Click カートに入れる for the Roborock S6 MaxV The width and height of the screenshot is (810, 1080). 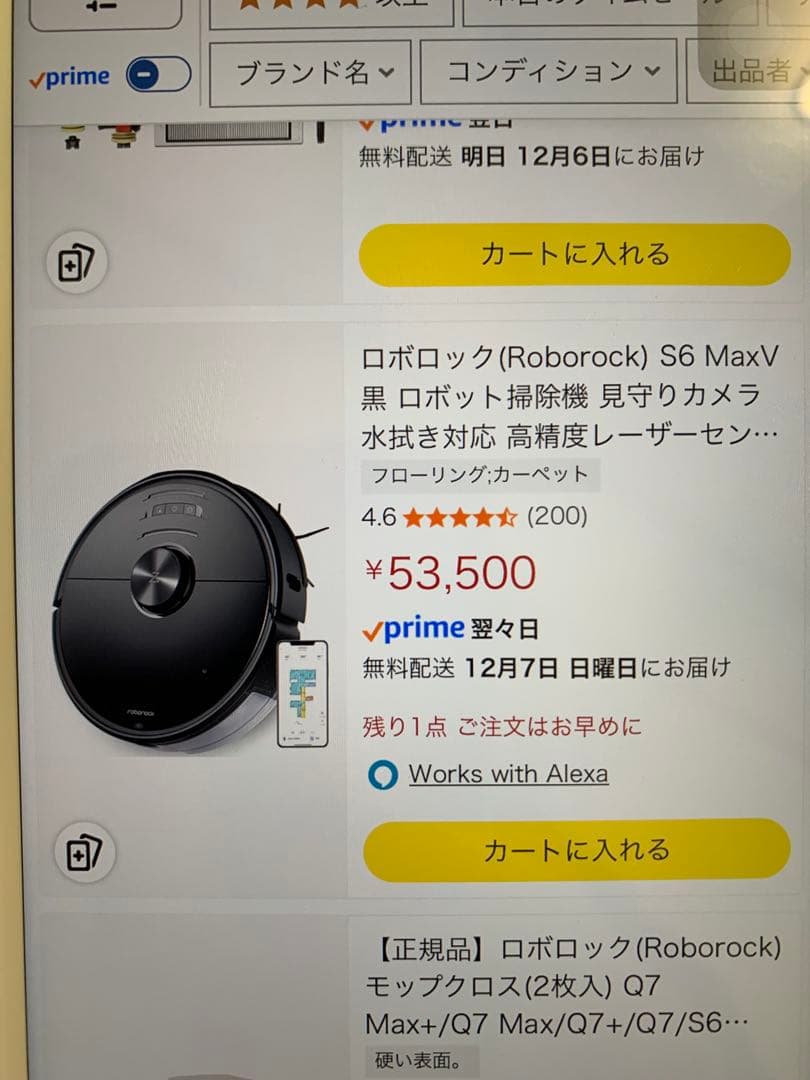pyautogui.click(x=578, y=852)
